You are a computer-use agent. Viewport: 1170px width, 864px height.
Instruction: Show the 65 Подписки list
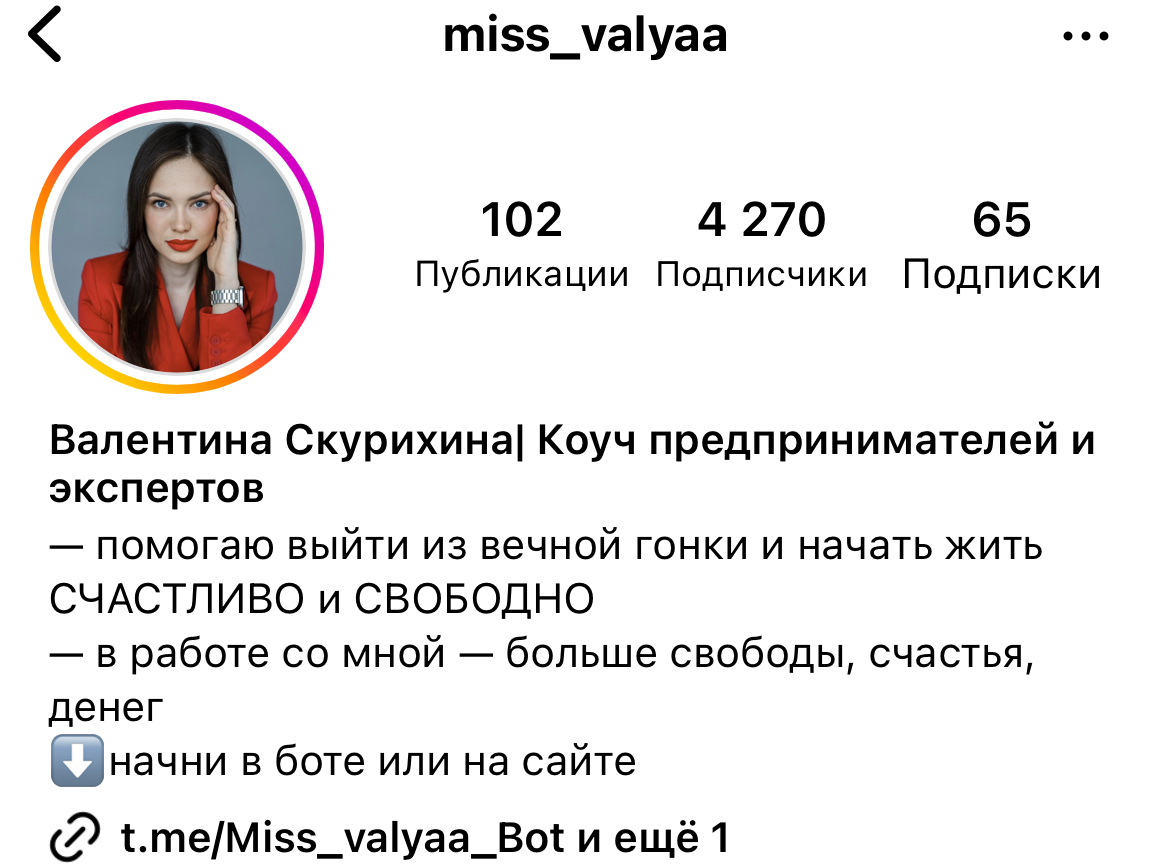coord(1001,245)
